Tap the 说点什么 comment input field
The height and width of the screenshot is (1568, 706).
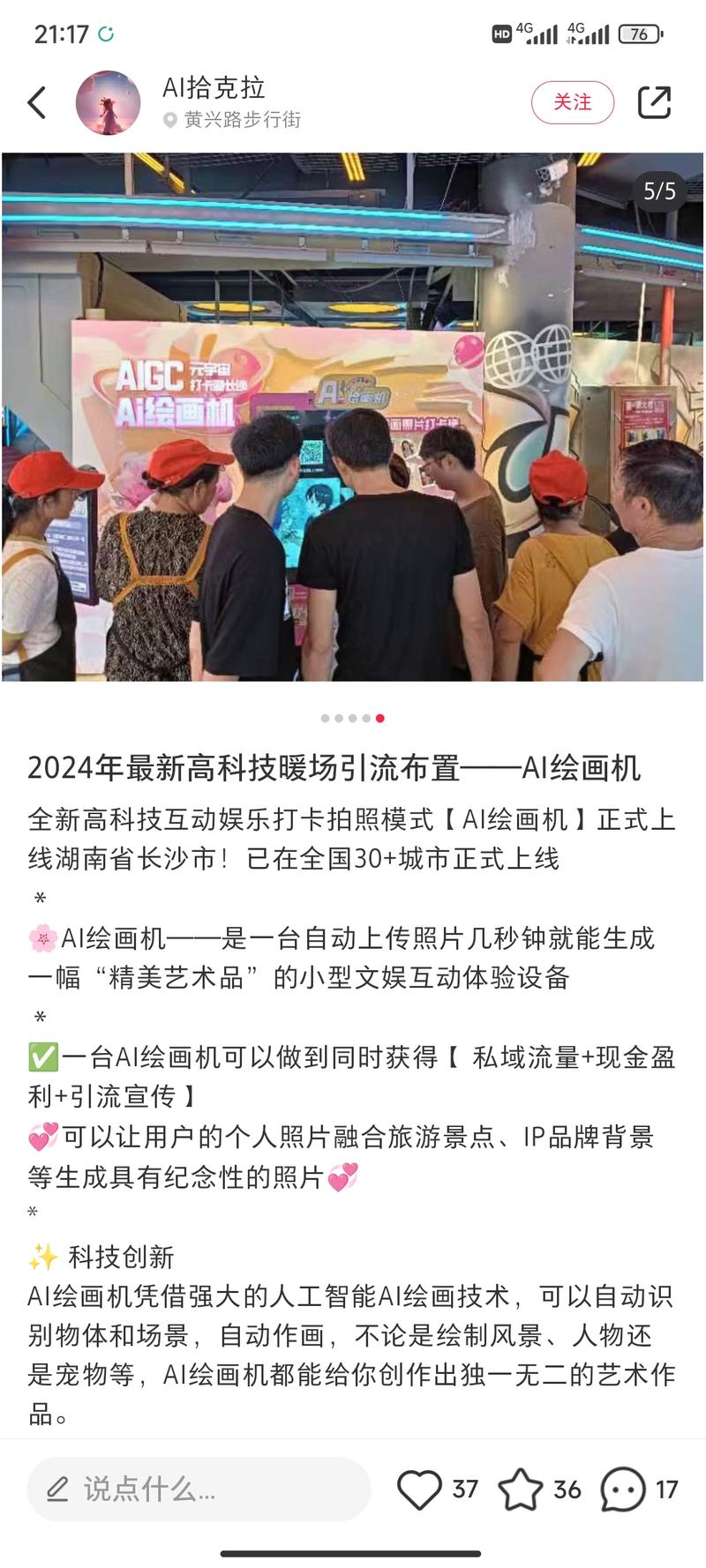click(x=199, y=1490)
